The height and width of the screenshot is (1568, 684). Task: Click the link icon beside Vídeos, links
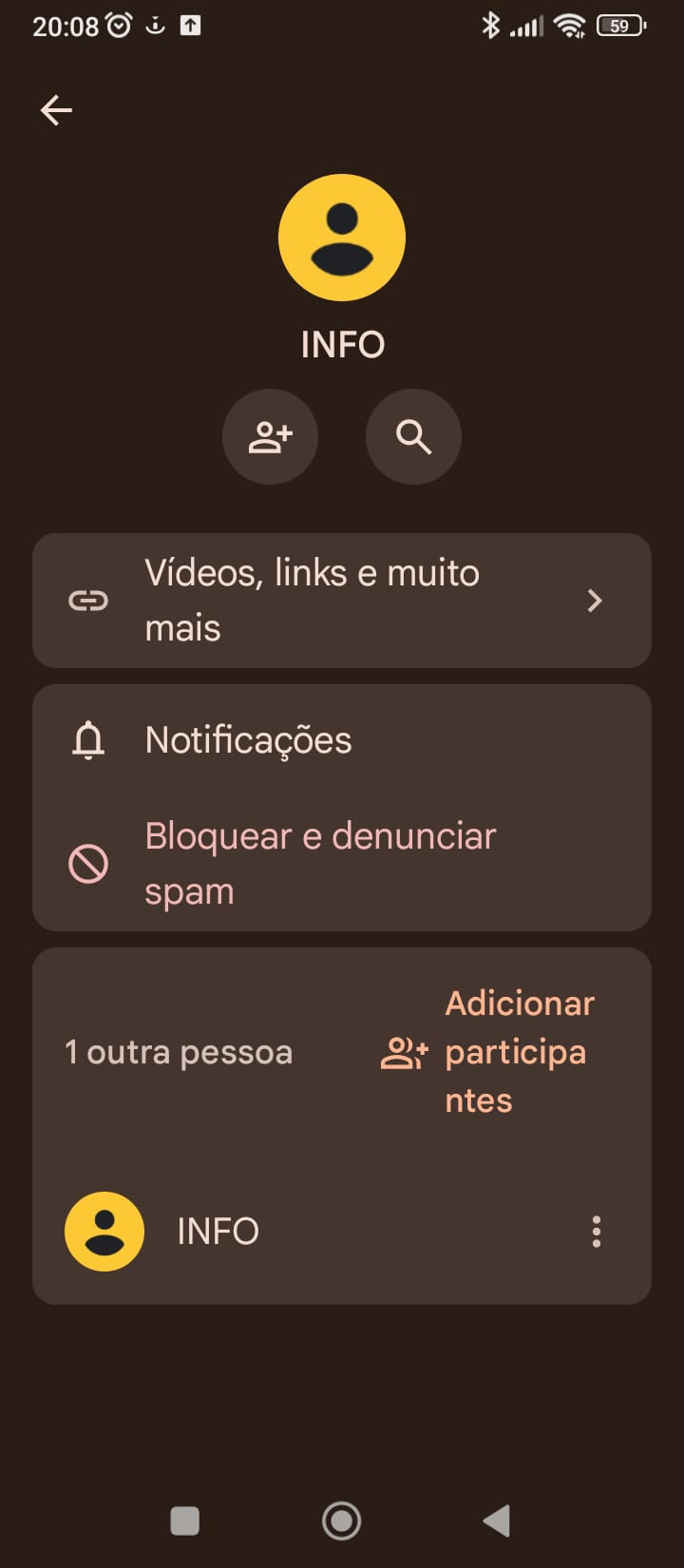click(87, 600)
